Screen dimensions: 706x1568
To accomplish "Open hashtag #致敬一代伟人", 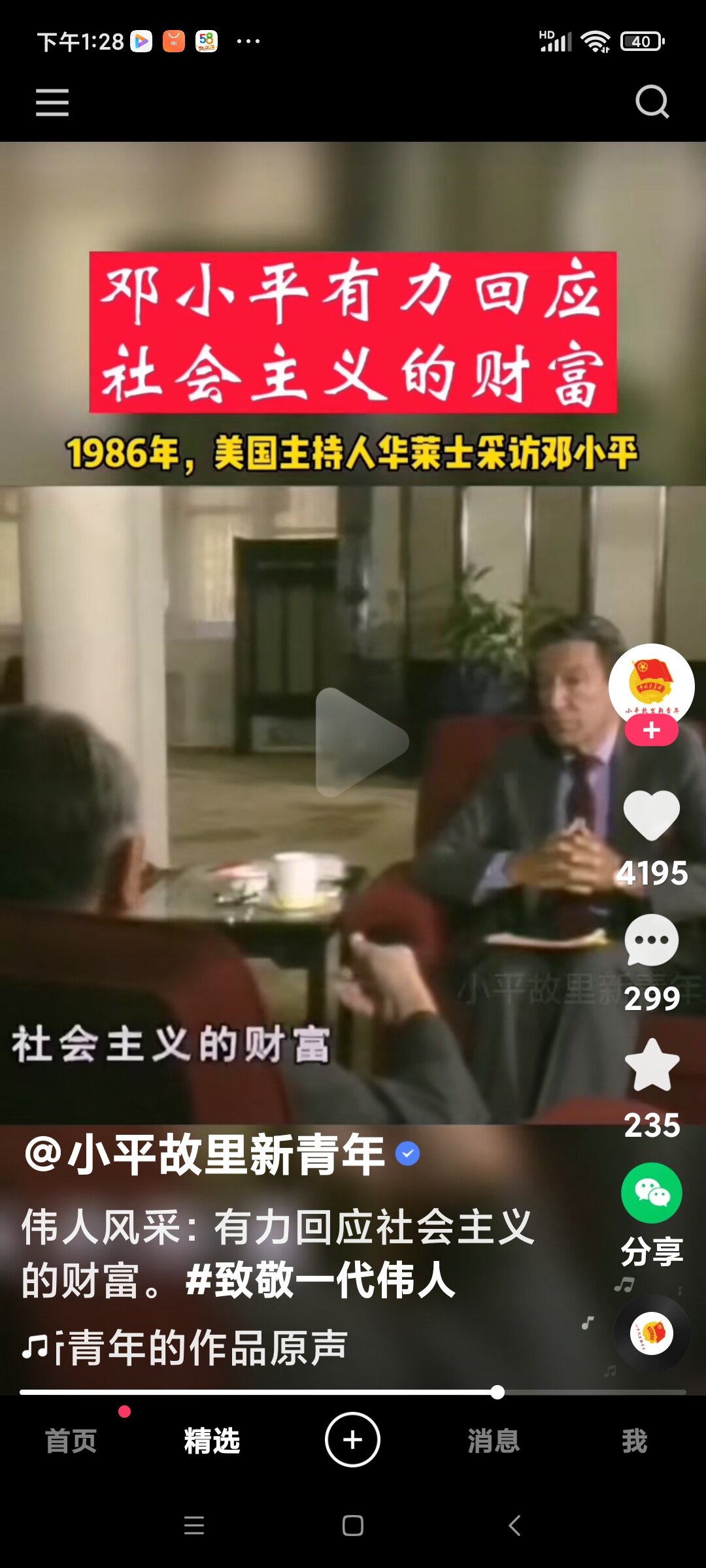I will (x=320, y=1281).
